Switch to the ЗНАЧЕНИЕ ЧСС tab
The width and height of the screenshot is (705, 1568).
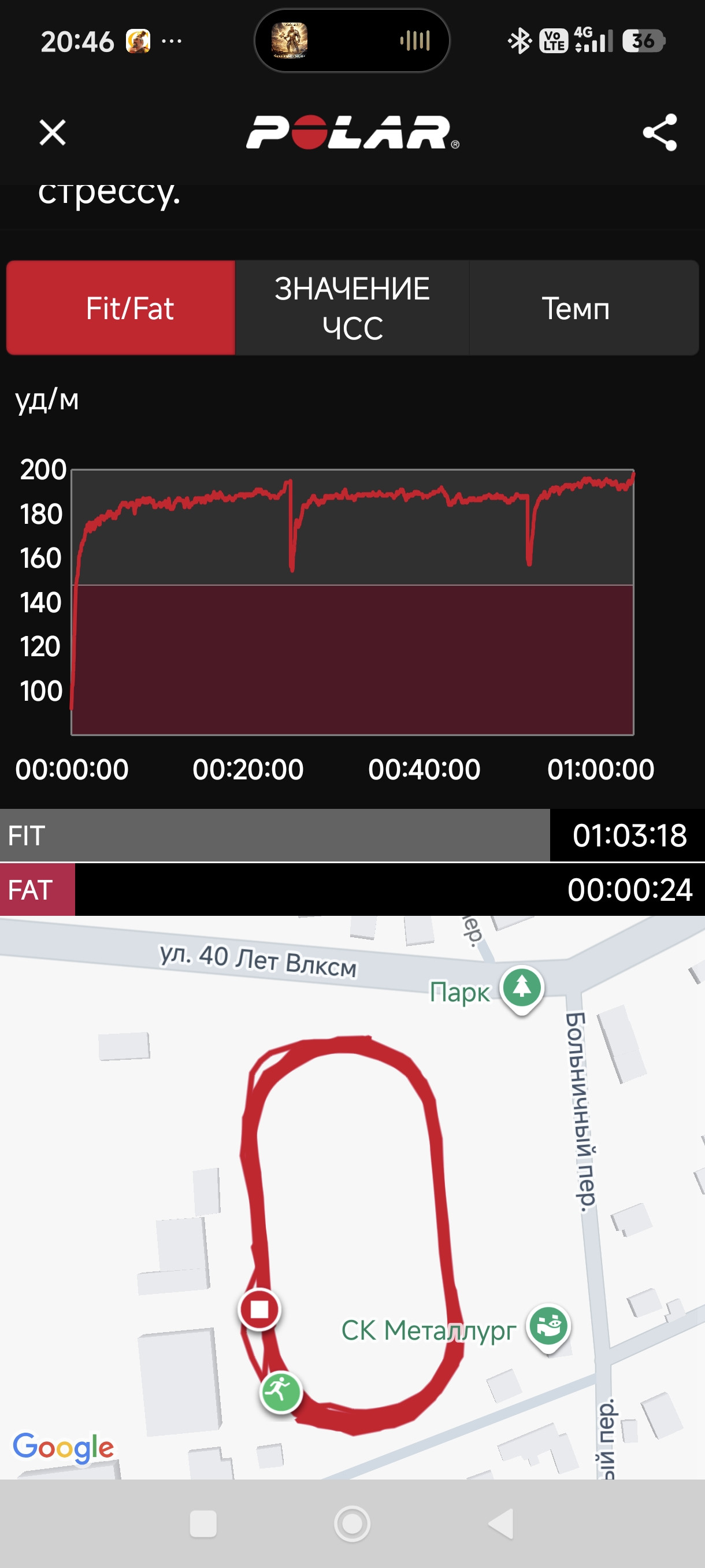click(x=352, y=308)
